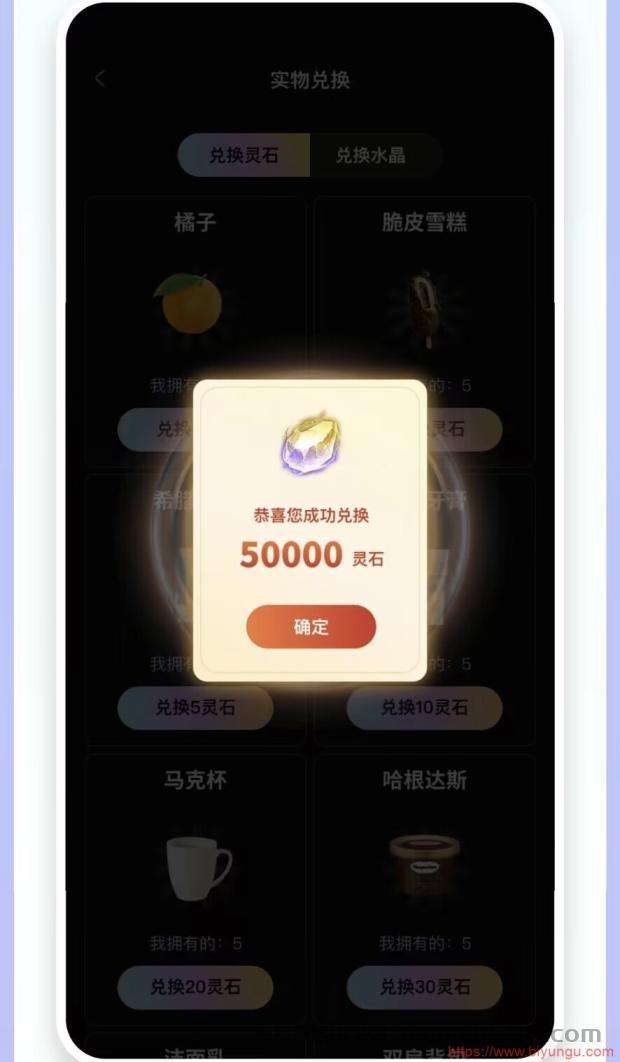
Task: Tap the 兑换10灵石 button
Action: [424, 708]
